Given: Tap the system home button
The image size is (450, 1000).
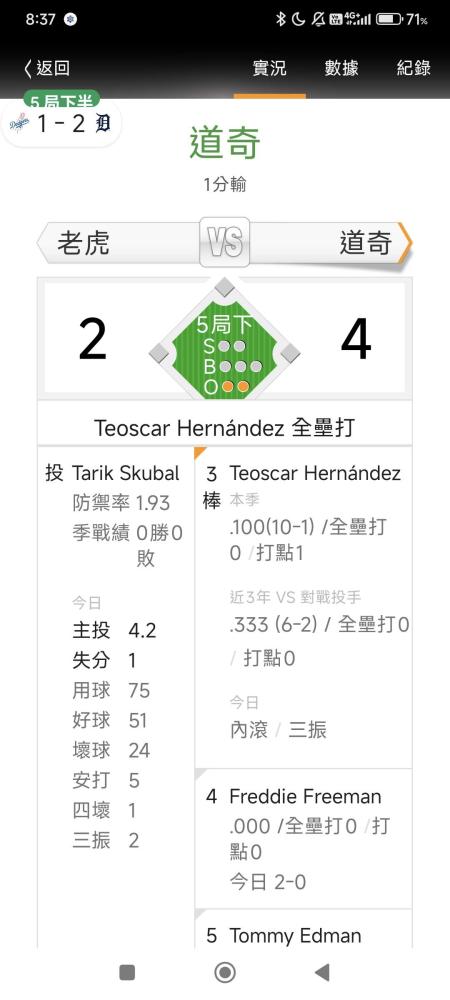Looking at the screenshot, I should point(225,972).
